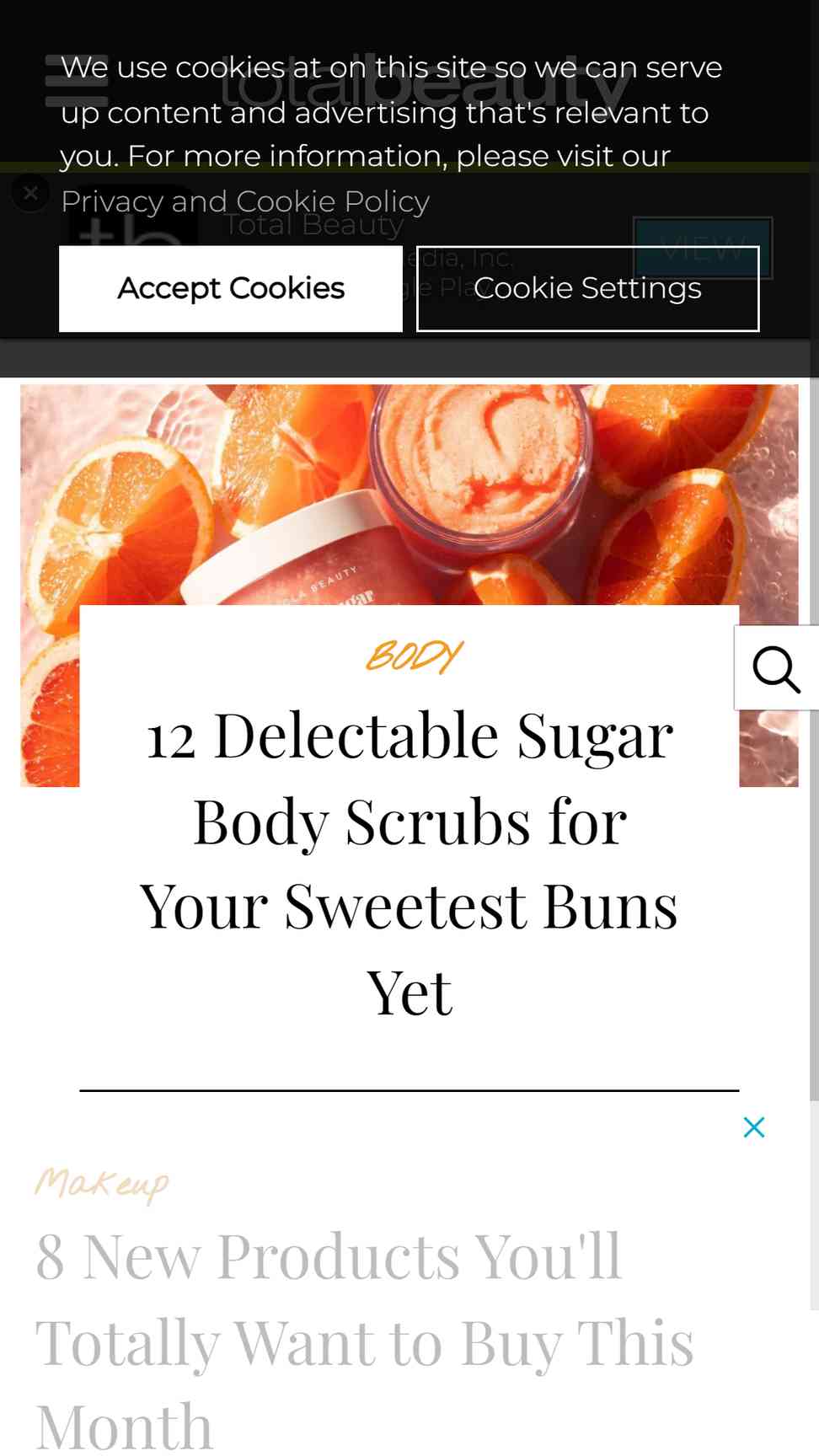Open the sugar body scrubs article

click(x=409, y=864)
